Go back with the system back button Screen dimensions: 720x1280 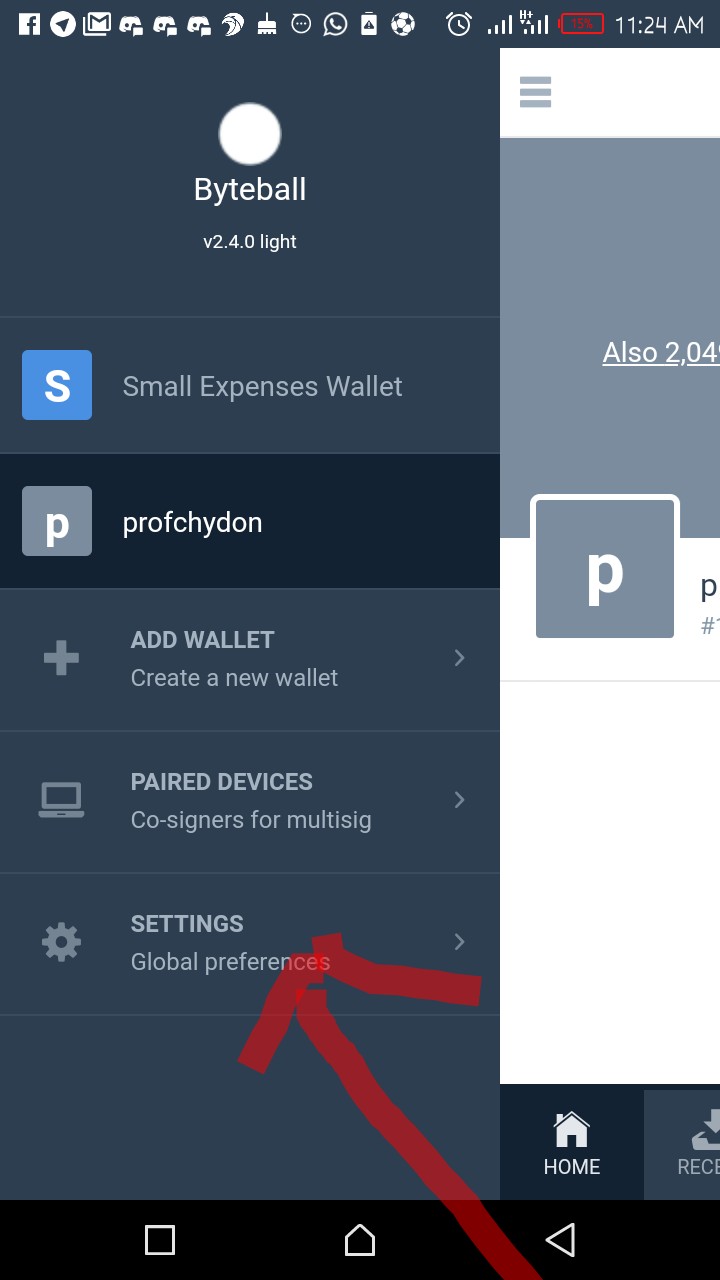tap(560, 1240)
